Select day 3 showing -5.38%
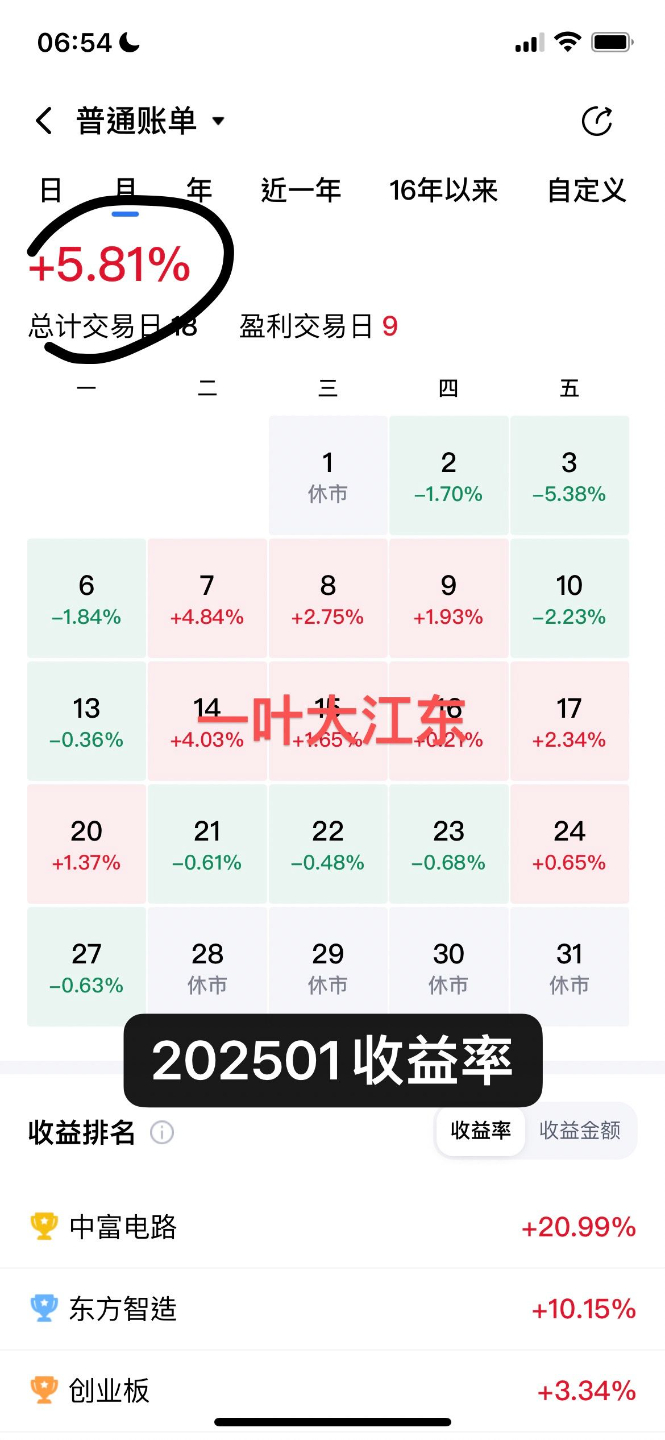665x1440 pixels. [x=569, y=476]
